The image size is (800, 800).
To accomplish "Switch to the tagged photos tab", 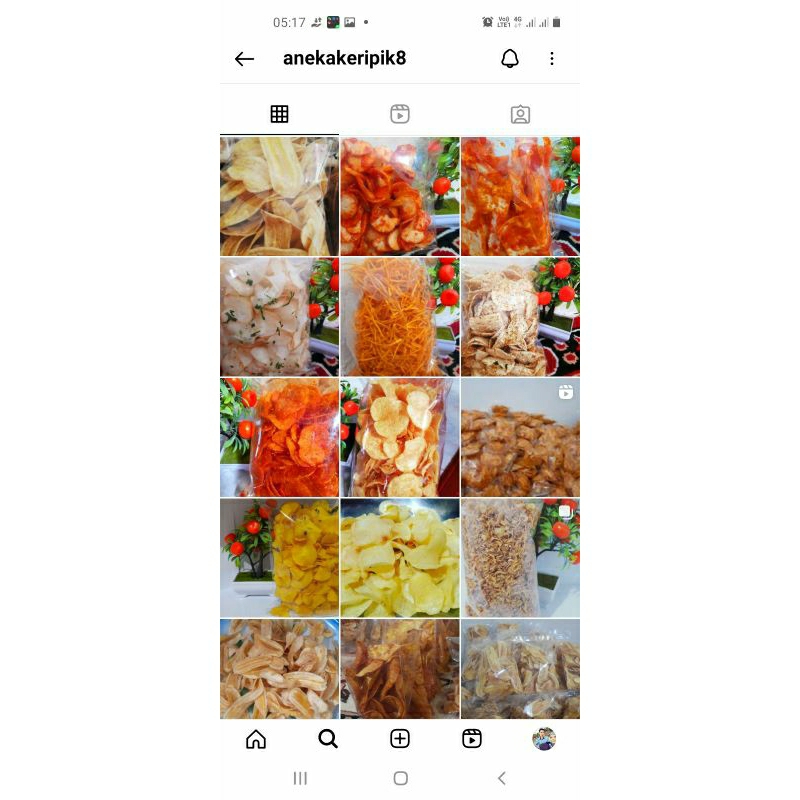I will 520,114.
